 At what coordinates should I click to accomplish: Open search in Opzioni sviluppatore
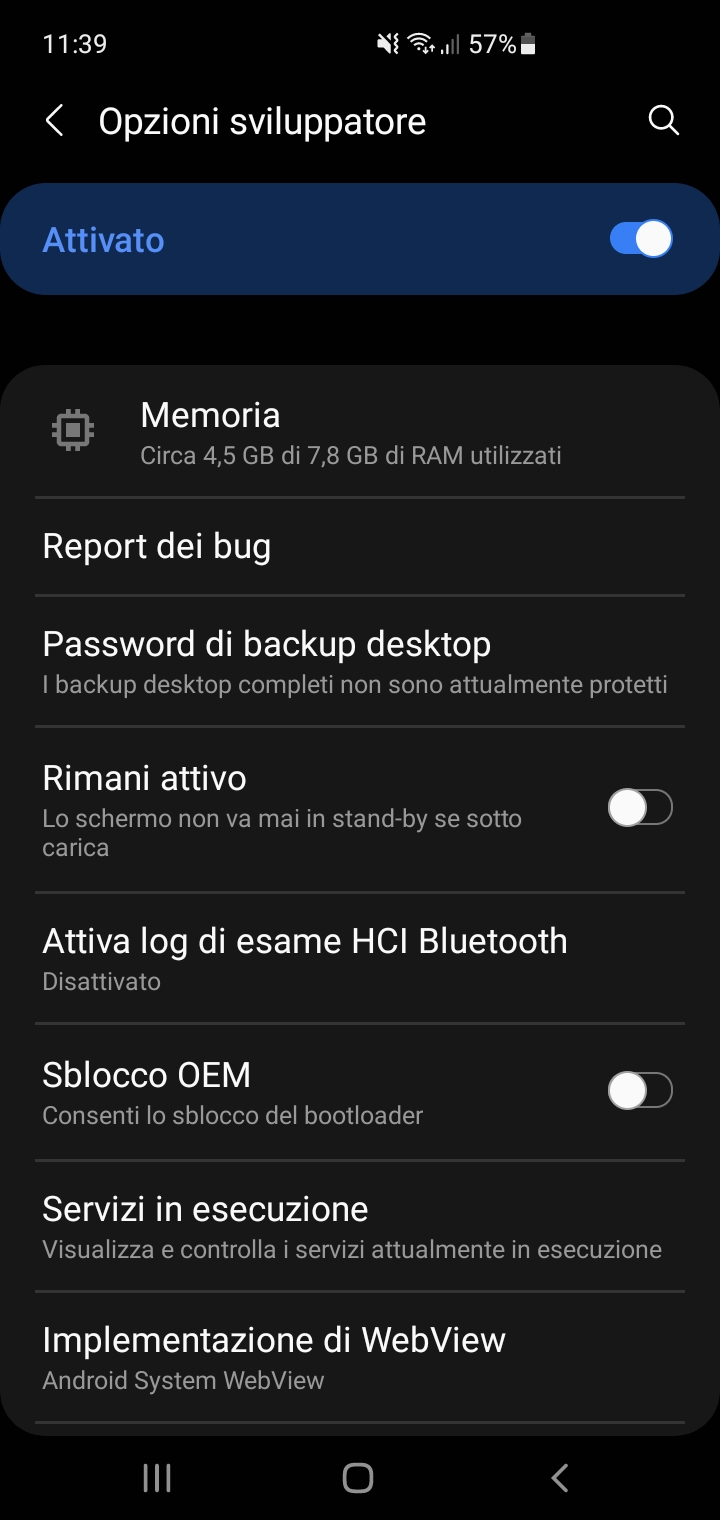click(x=663, y=120)
